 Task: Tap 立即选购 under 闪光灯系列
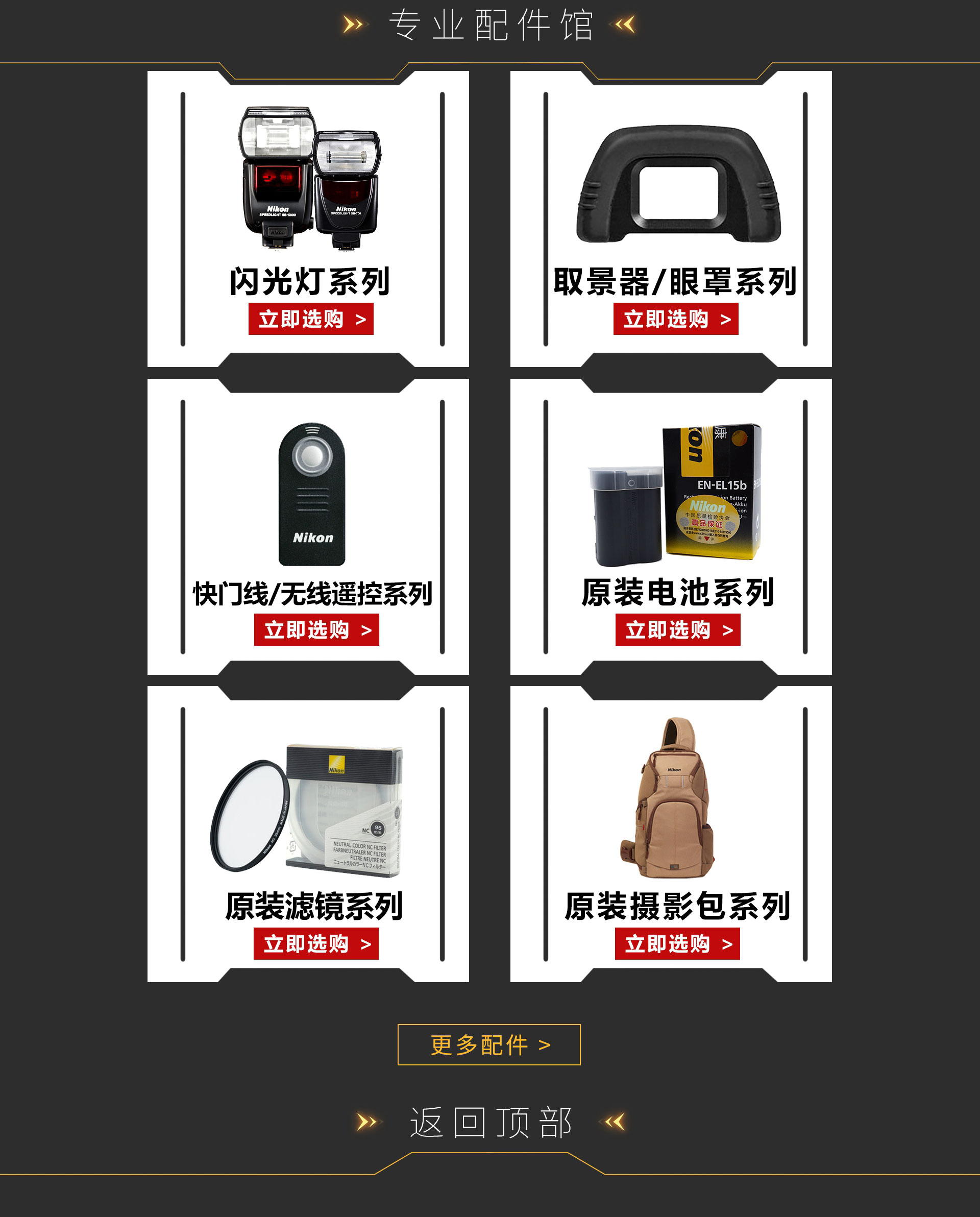point(310,319)
